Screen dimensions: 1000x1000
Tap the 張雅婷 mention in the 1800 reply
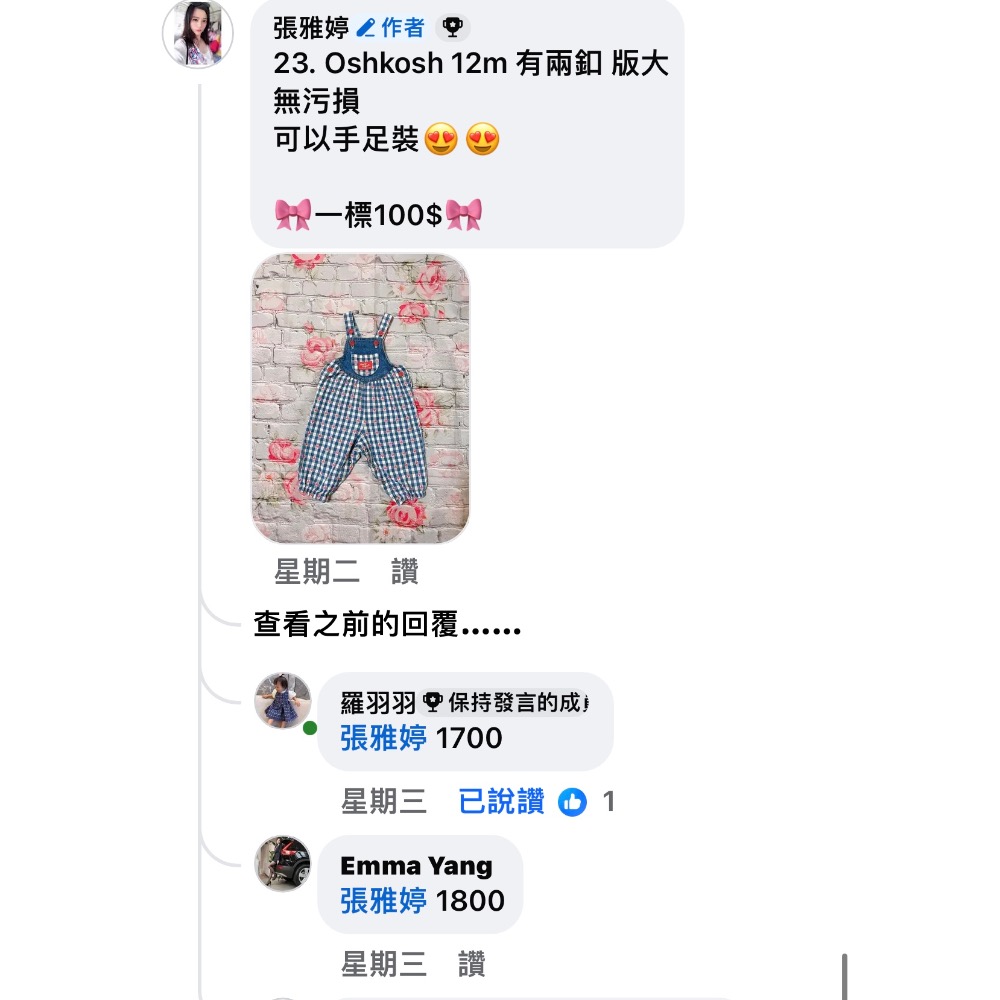[383, 901]
